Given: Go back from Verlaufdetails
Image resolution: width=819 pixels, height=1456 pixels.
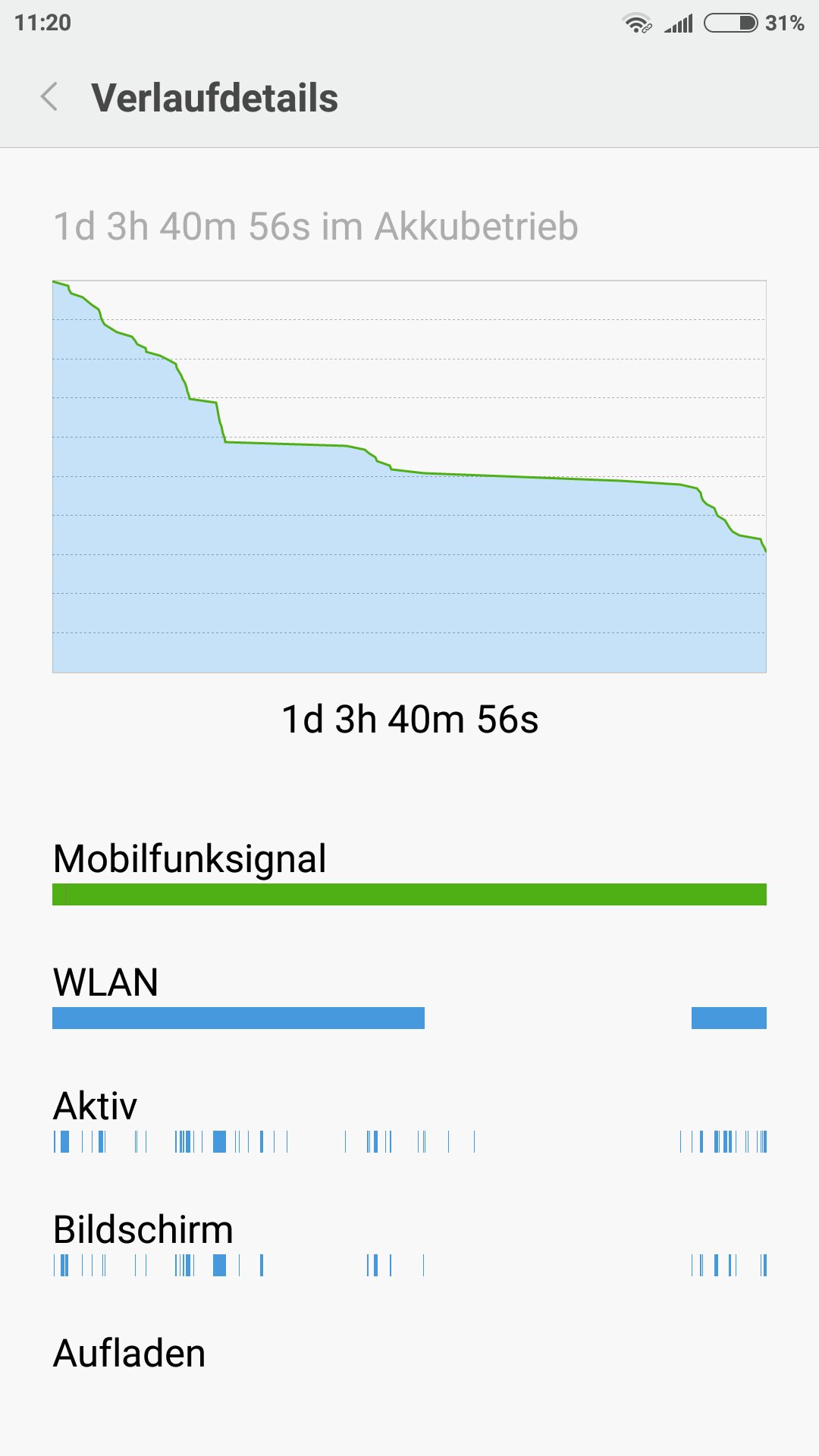Looking at the screenshot, I should [x=49, y=97].
